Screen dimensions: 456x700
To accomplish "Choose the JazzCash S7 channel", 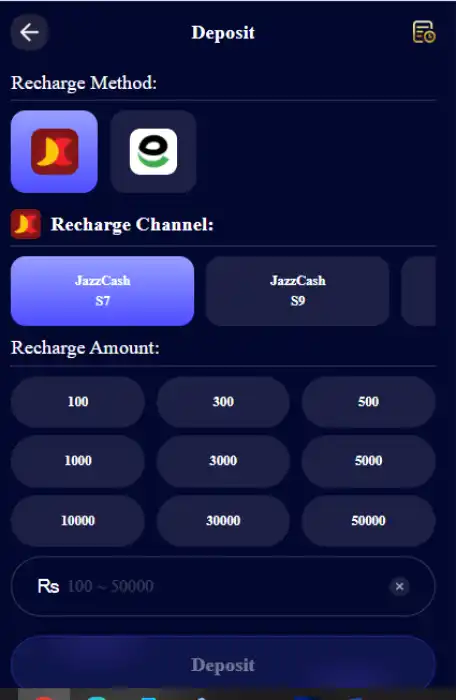I will [102, 291].
